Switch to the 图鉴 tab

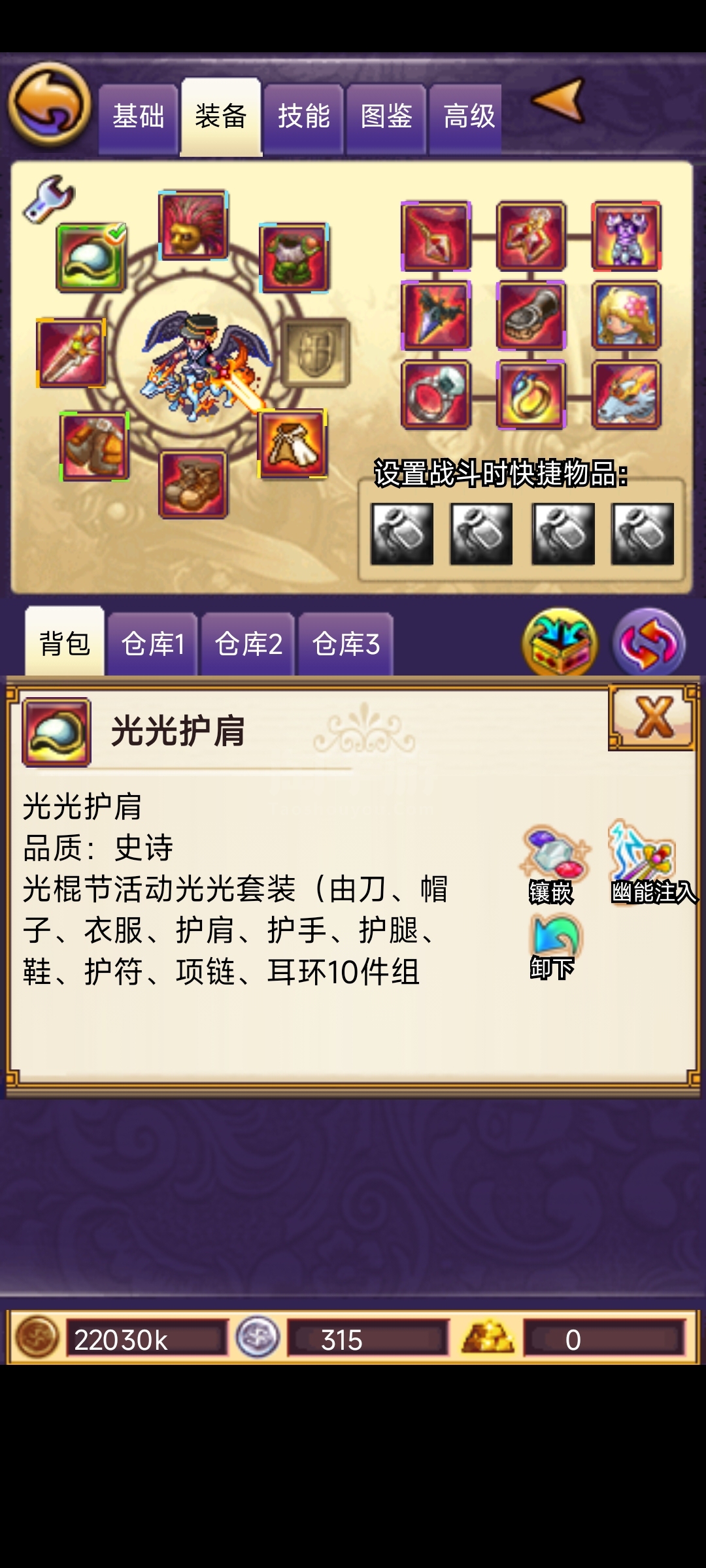pyautogui.click(x=386, y=118)
